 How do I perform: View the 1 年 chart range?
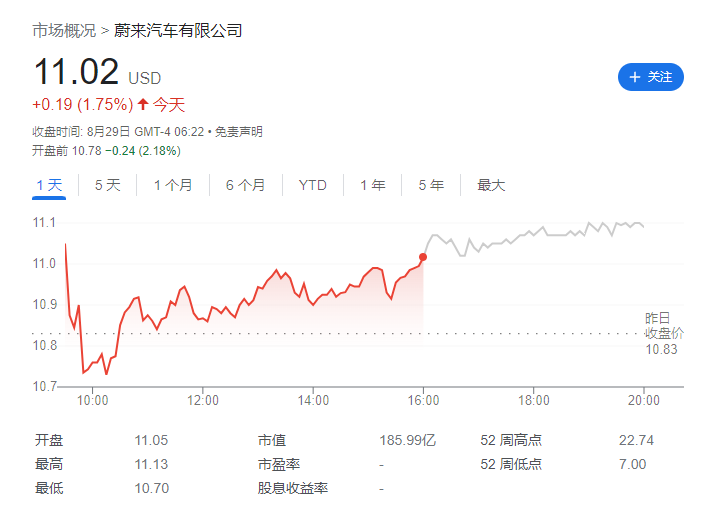click(x=373, y=185)
